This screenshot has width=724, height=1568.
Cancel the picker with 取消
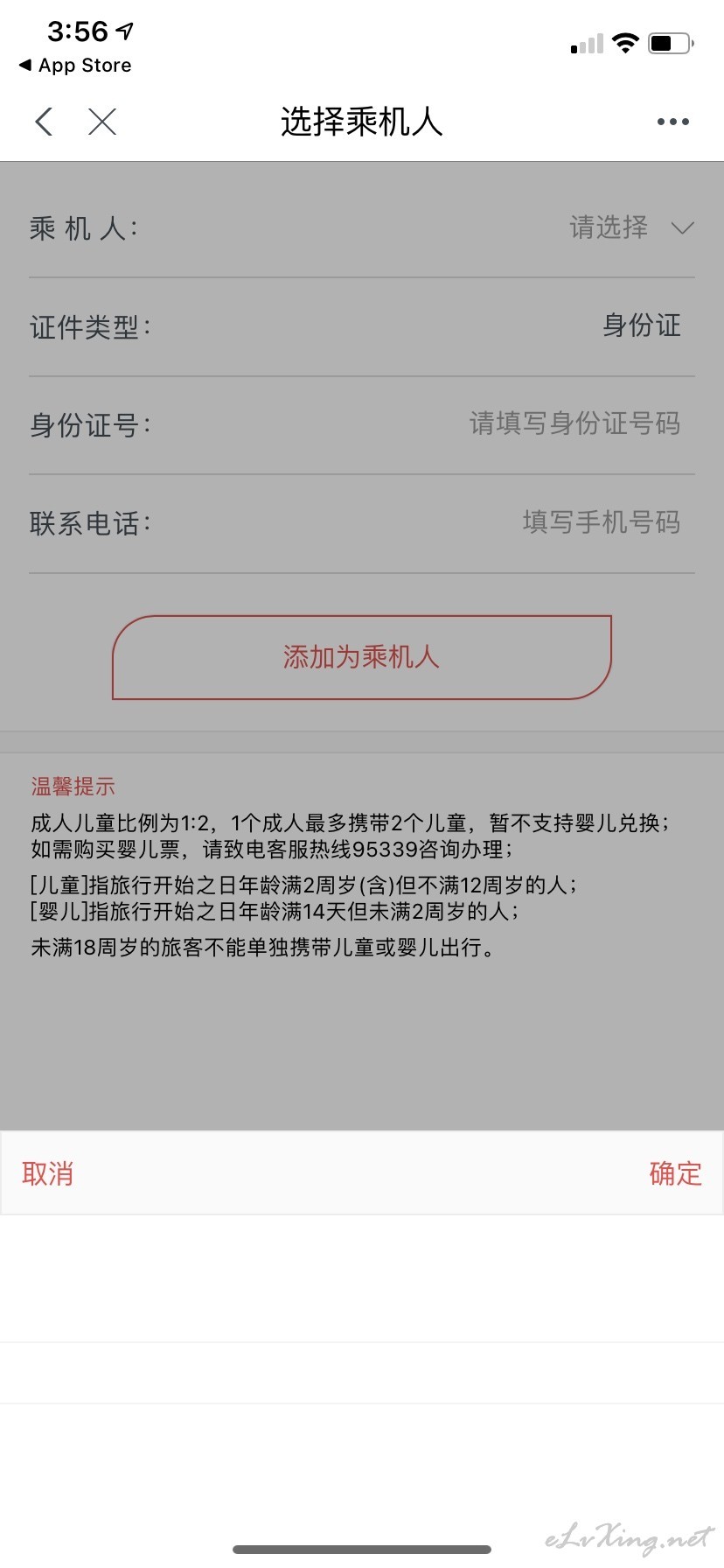(x=48, y=1173)
